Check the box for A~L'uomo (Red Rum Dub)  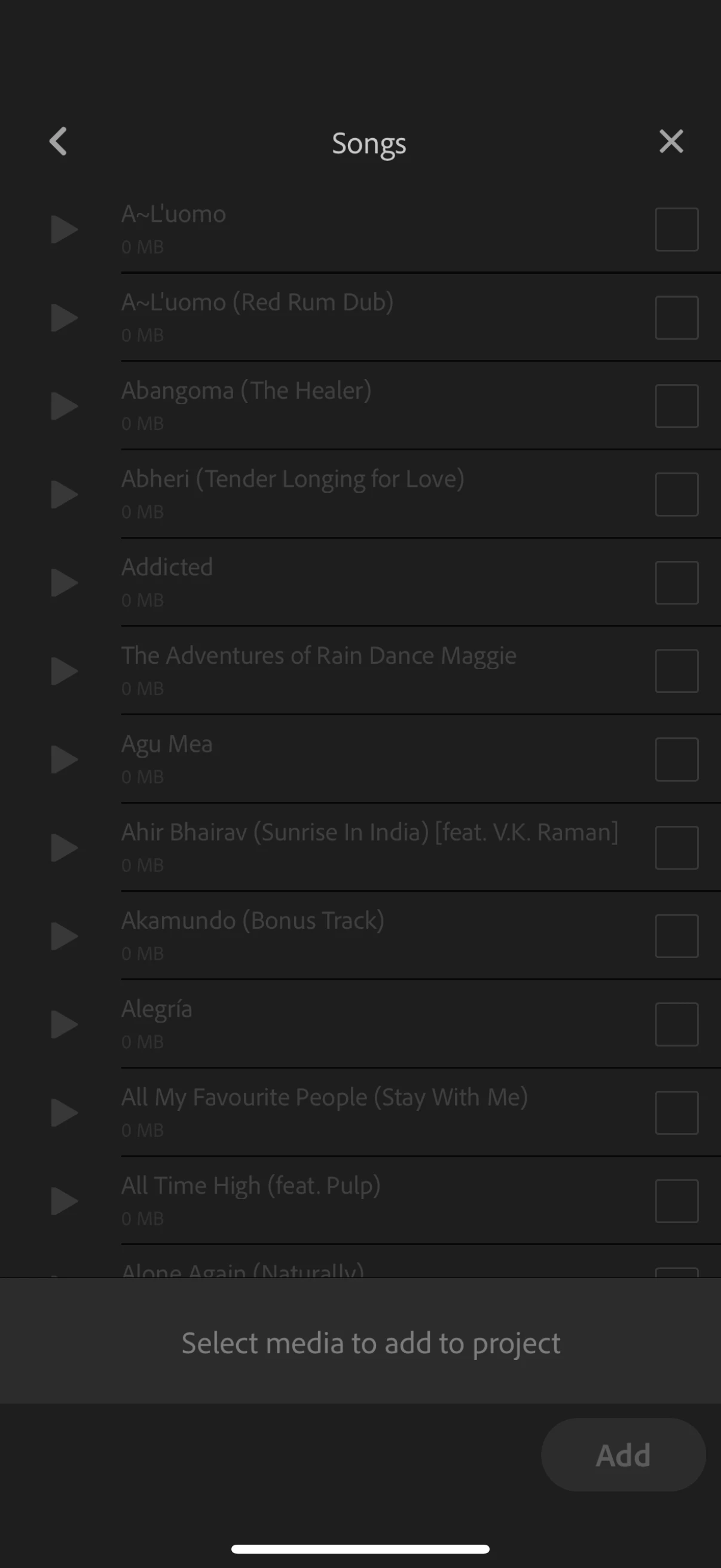[676, 318]
